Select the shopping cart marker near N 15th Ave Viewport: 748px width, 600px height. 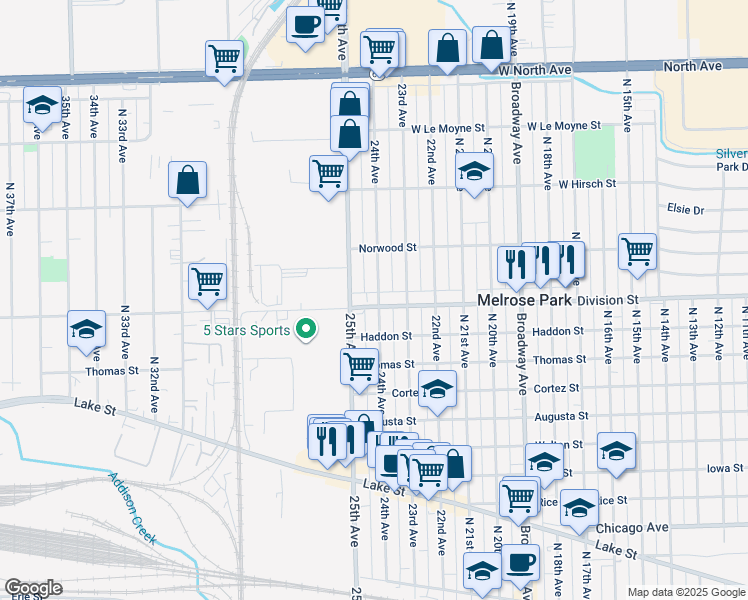click(x=637, y=256)
